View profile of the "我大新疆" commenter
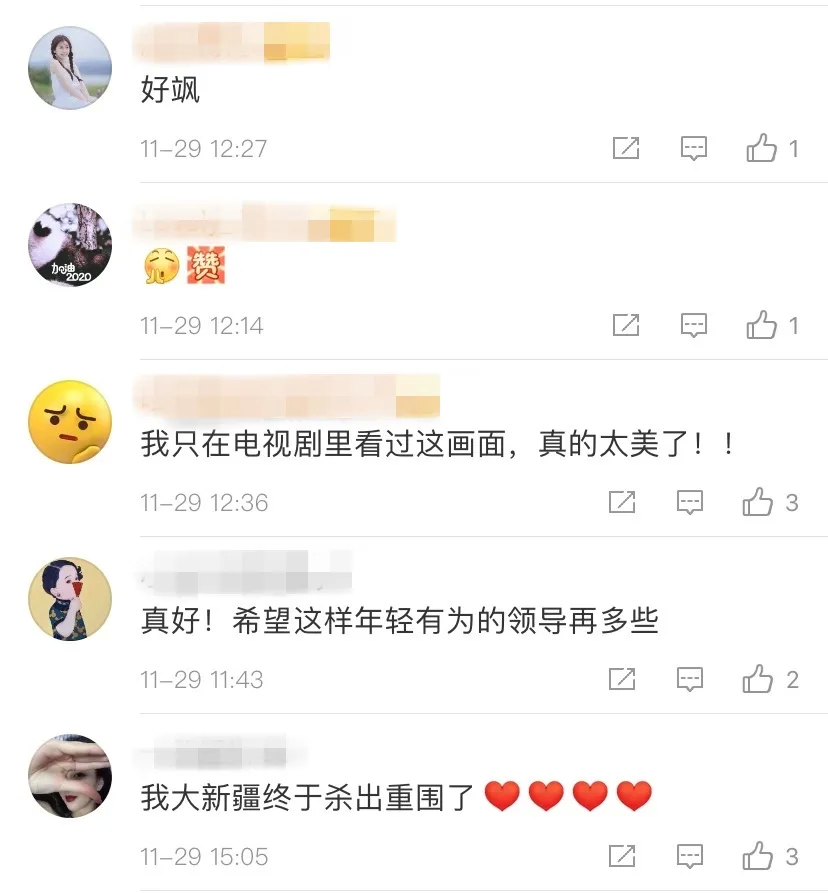Viewport: 828px width, 893px height. coord(69,776)
